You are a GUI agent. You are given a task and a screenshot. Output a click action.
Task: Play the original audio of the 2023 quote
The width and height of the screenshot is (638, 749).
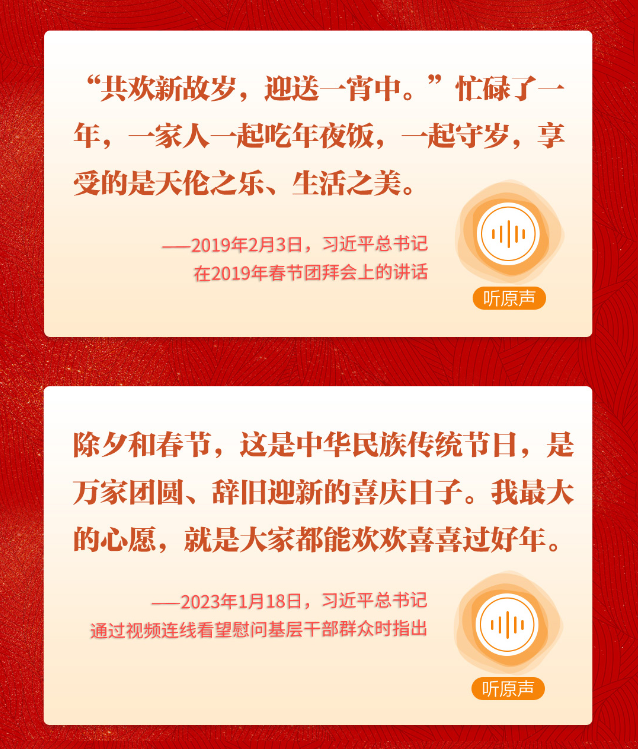point(508,626)
